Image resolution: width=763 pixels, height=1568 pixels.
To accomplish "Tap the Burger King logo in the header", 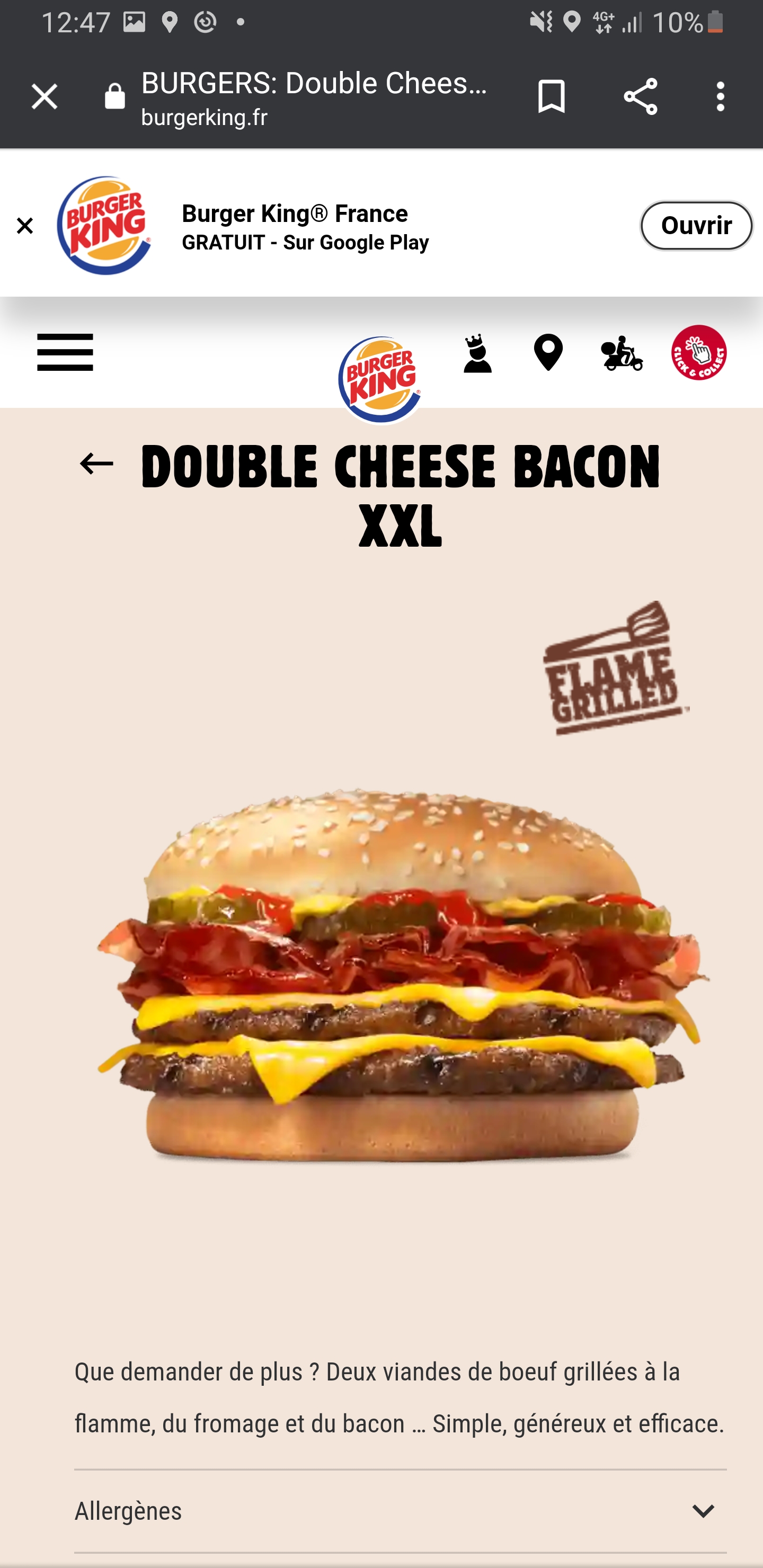I will (380, 379).
